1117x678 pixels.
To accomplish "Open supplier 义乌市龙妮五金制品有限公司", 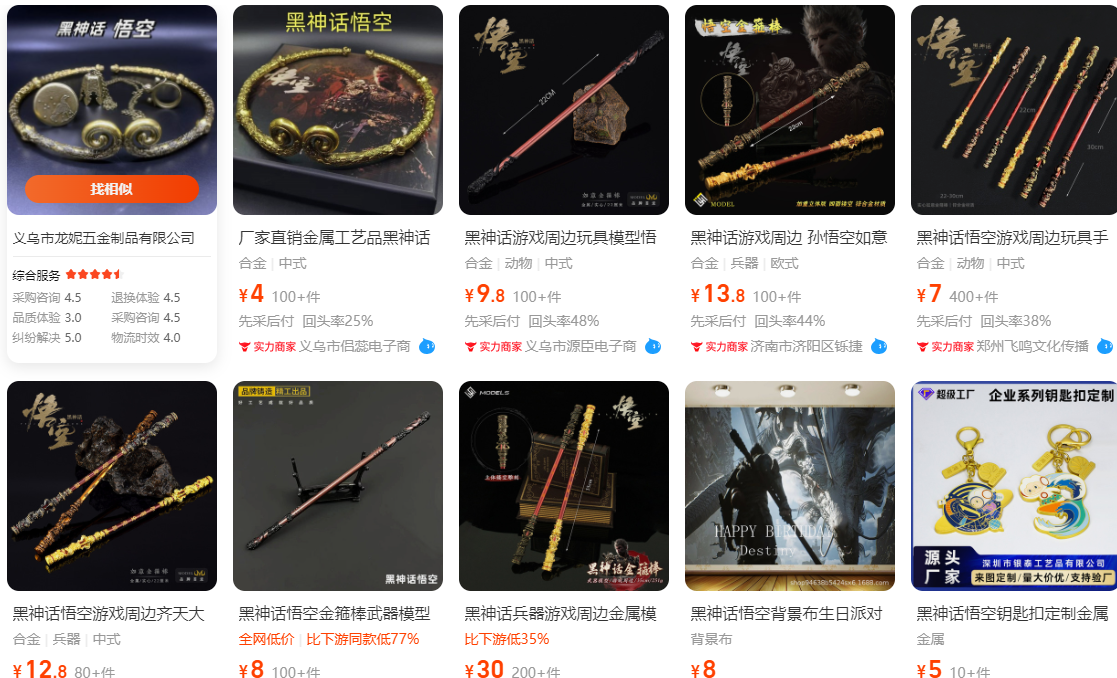I will click(x=103, y=238).
